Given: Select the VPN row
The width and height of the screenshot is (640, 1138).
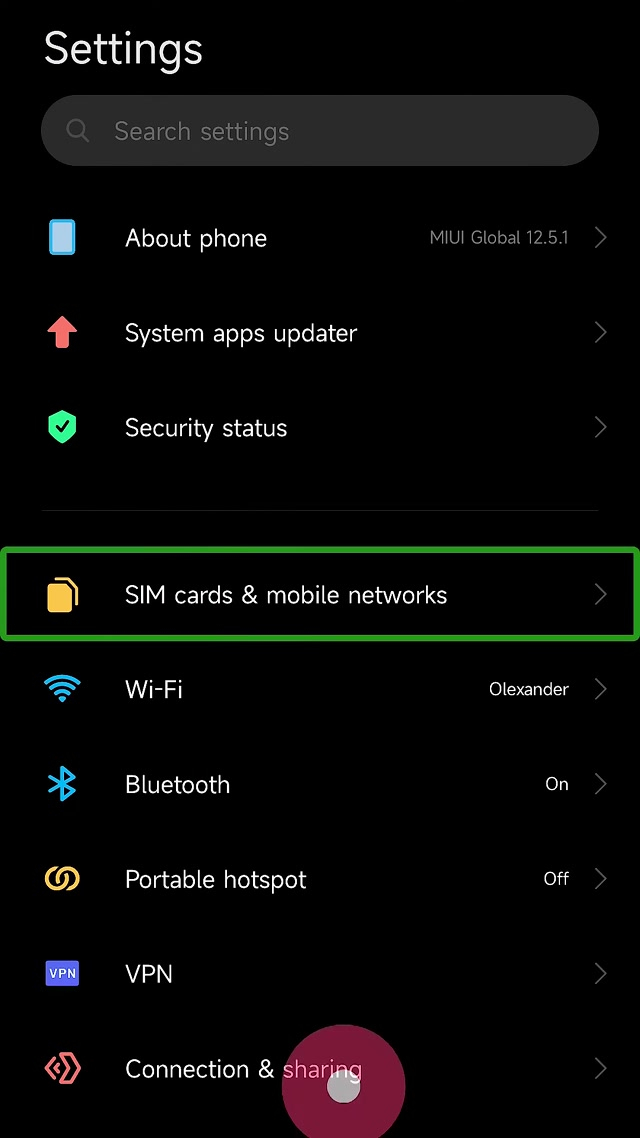Looking at the screenshot, I should (320, 973).
